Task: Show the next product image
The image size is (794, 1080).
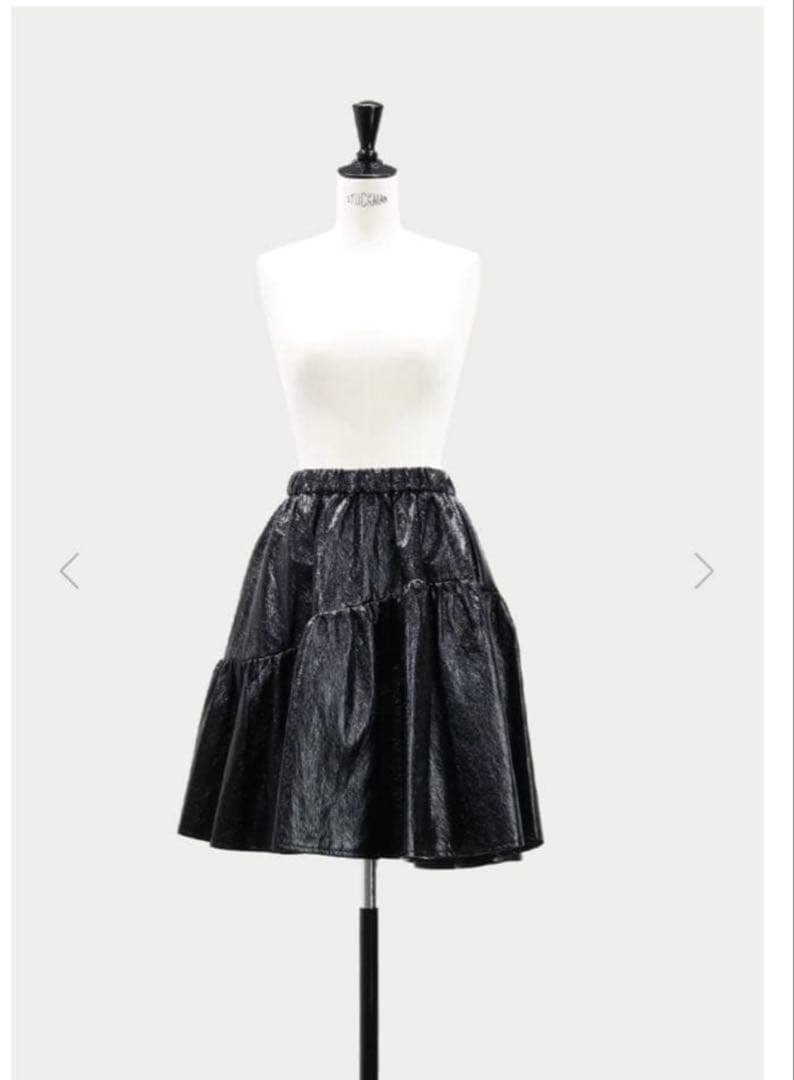Action: [704, 571]
